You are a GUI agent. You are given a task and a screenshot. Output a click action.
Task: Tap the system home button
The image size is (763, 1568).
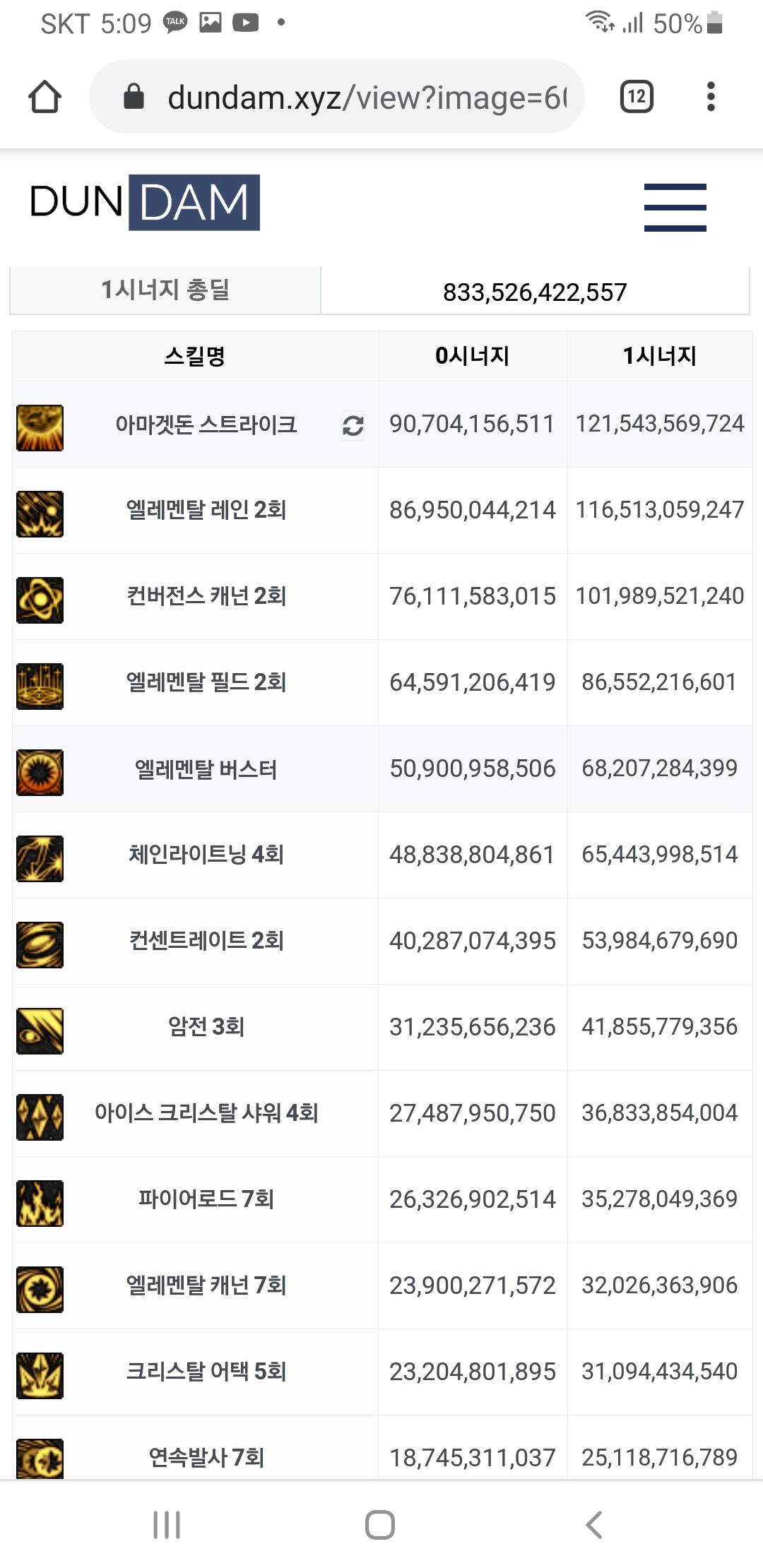point(380,1524)
